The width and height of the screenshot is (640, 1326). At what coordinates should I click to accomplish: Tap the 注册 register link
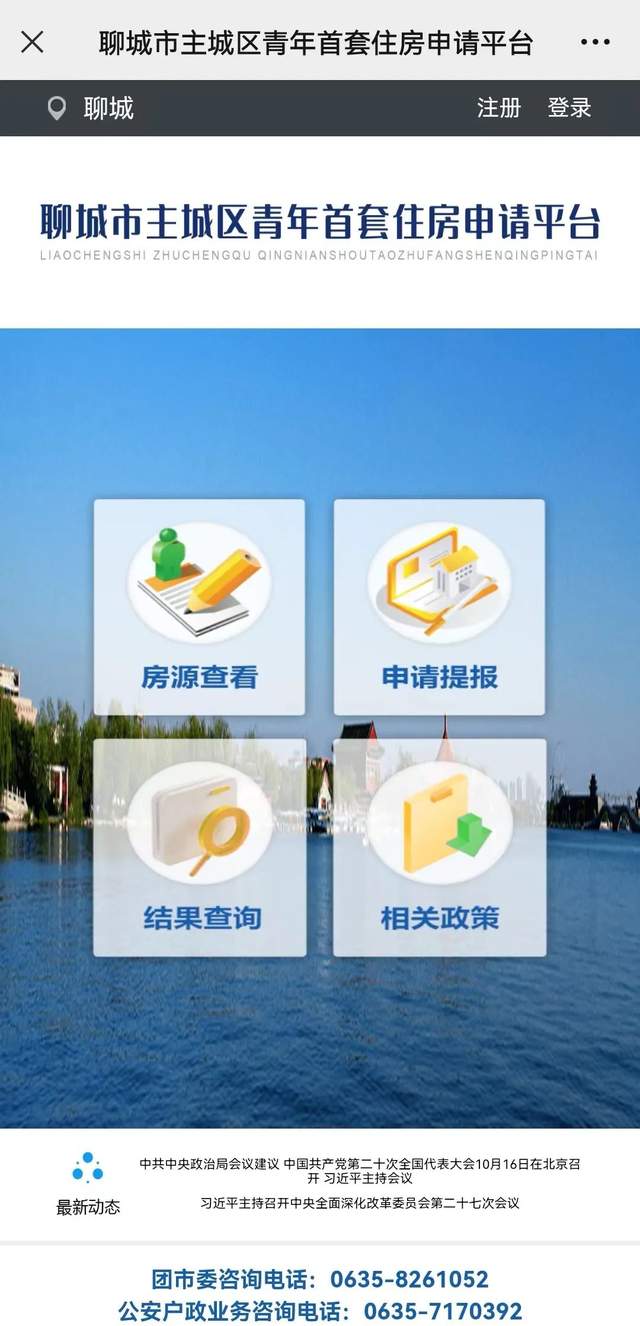click(x=499, y=108)
